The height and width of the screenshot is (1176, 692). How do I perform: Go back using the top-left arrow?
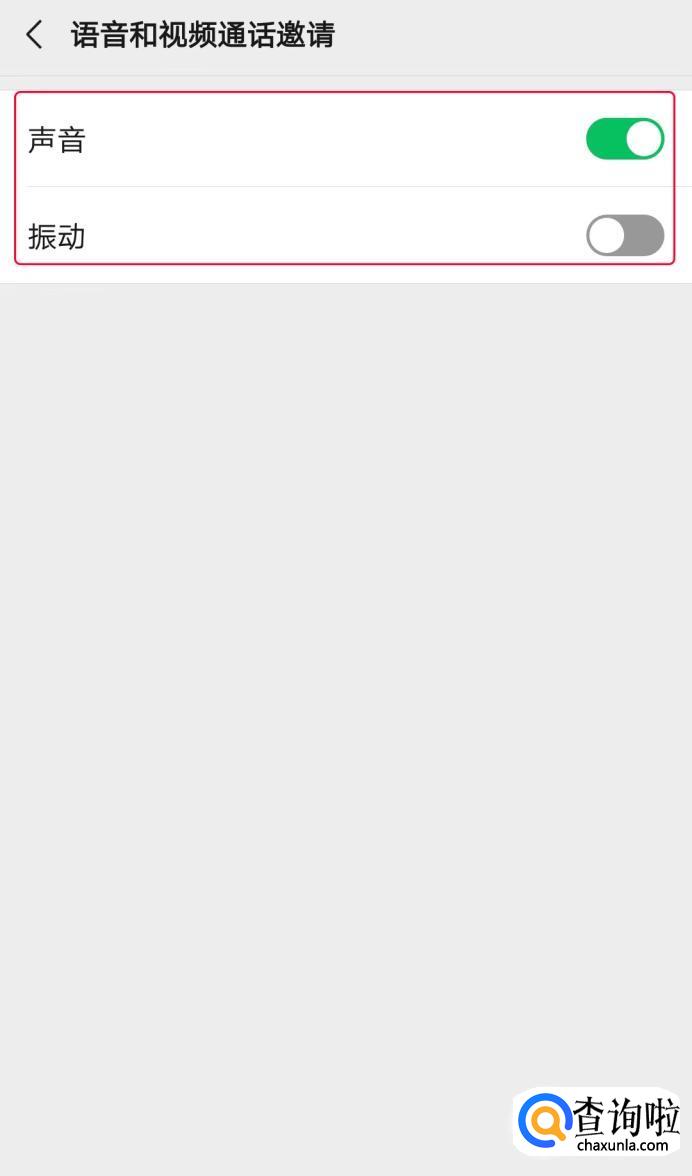tap(35, 35)
